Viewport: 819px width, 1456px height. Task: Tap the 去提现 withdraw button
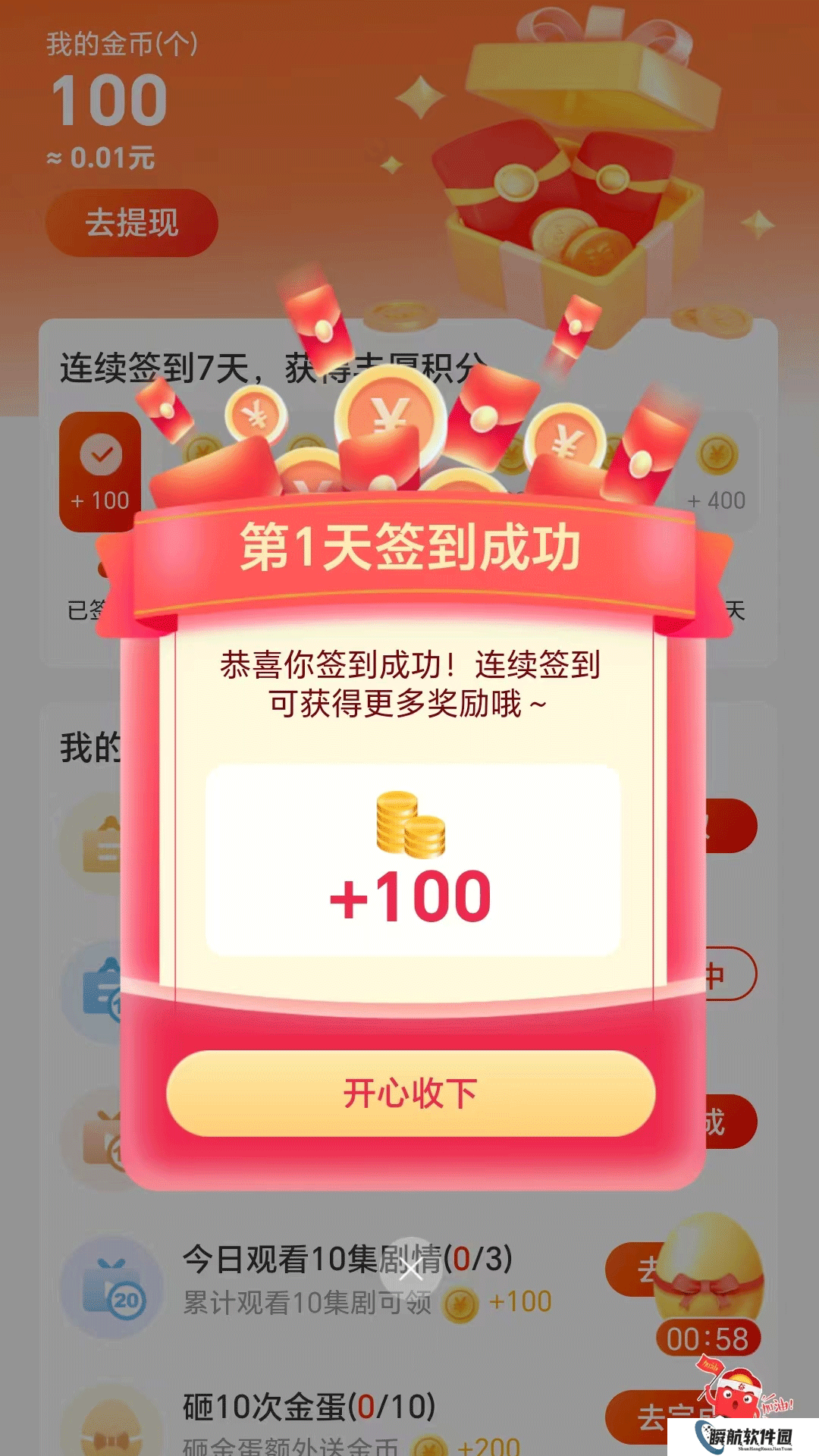(132, 222)
